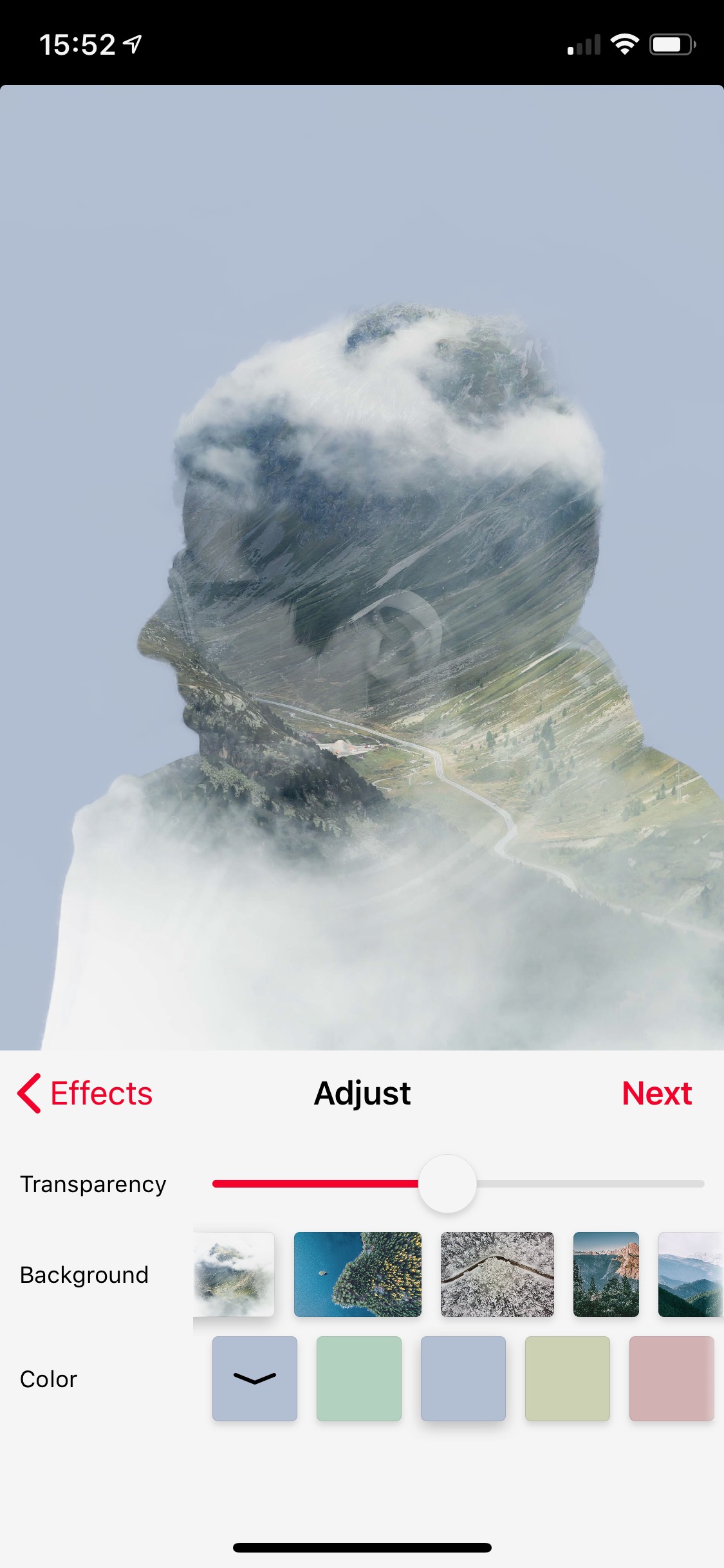Image resolution: width=724 pixels, height=1568 pixels.
Task: Apply the dusty pink color swatch
Action: (672, 1378)
